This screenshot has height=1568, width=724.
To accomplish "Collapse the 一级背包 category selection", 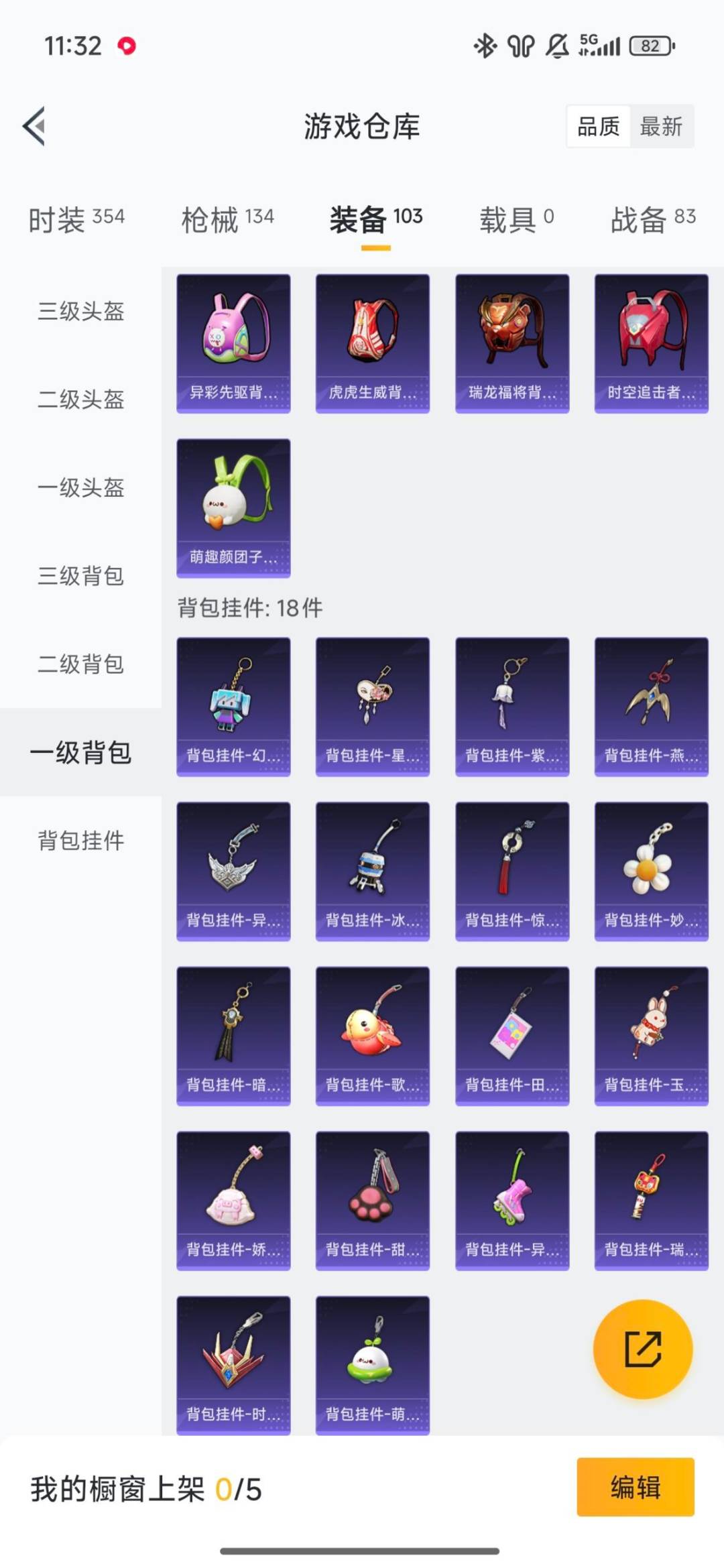I will click(x=82, y=753).
